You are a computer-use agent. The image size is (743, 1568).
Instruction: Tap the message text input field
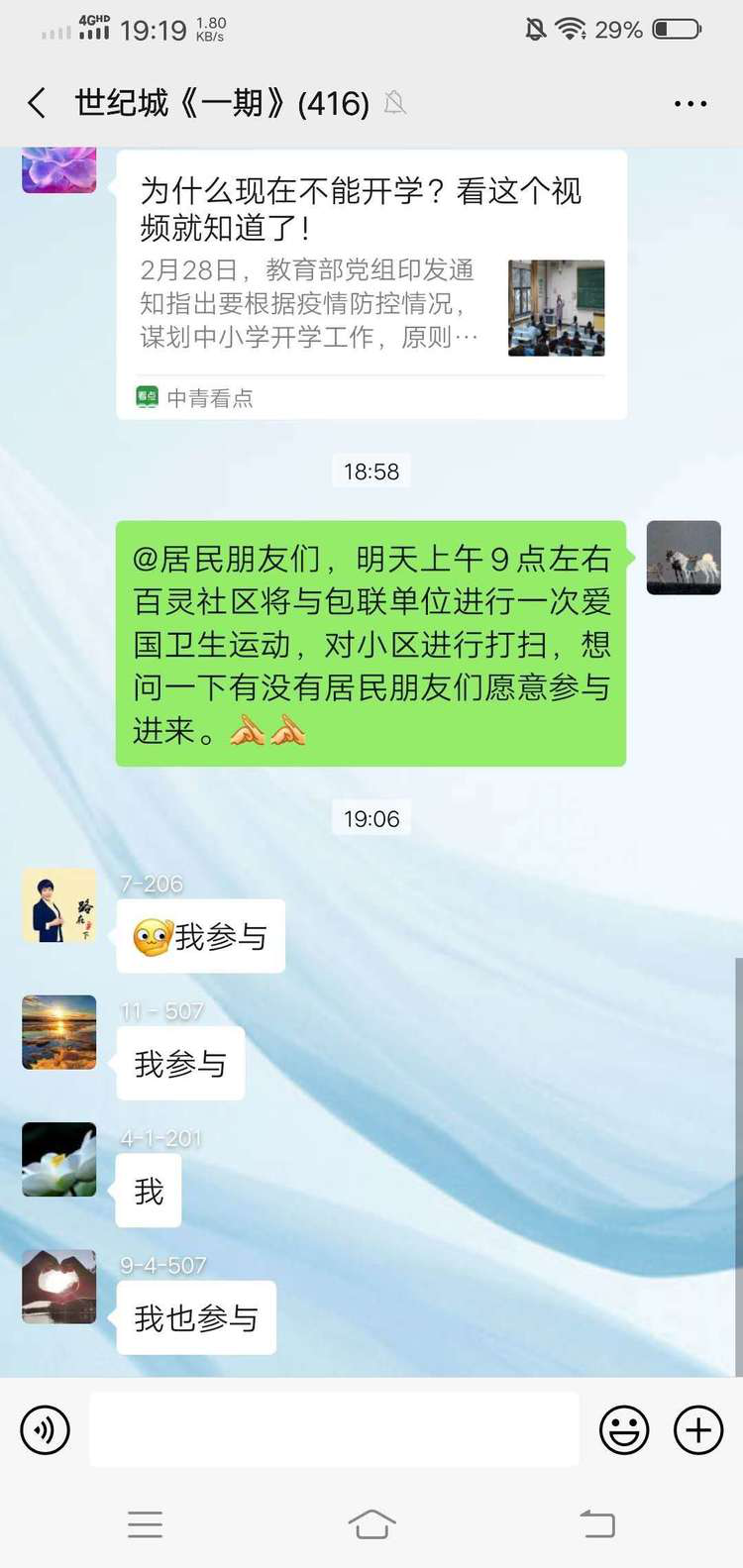[x=334, y=1429]
